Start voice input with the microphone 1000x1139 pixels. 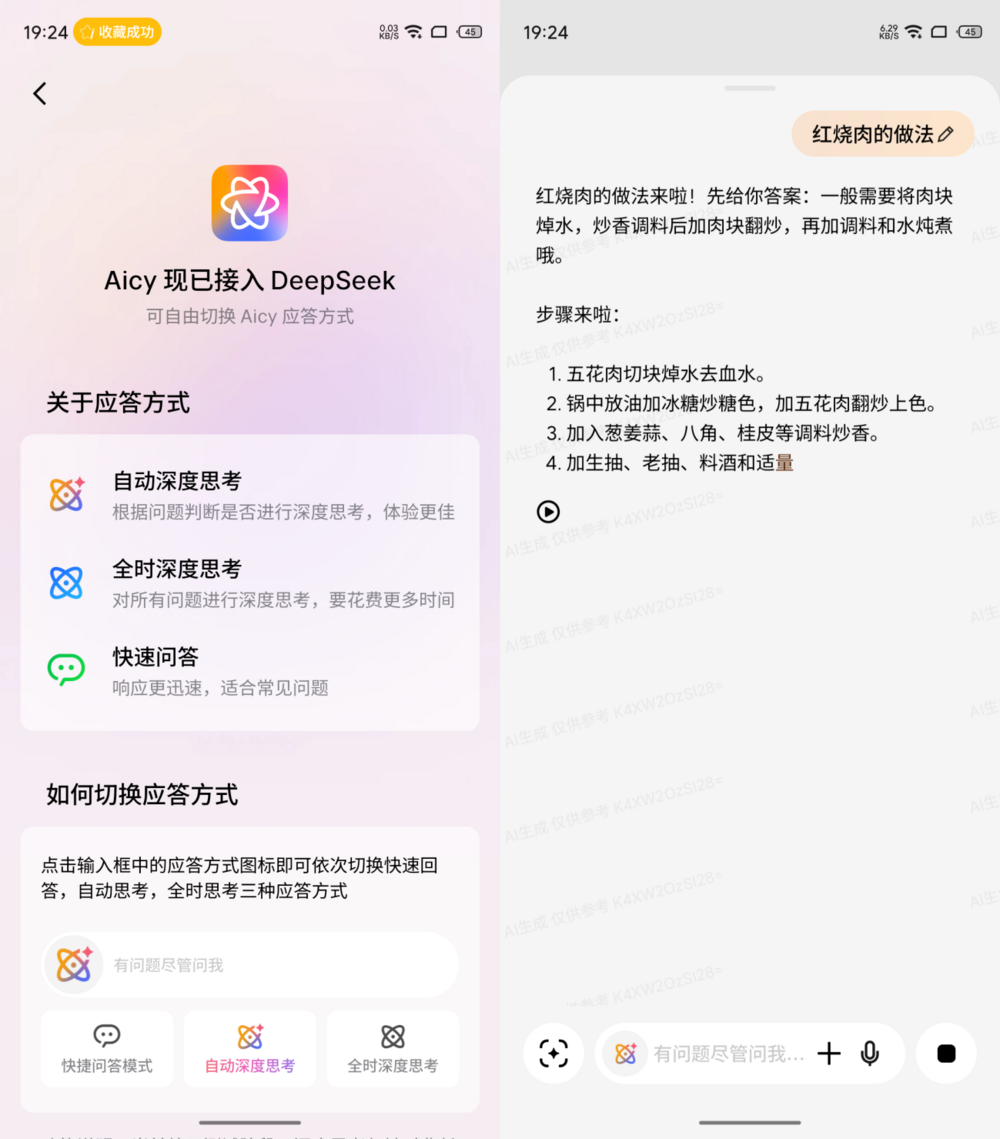(870, 1053)
